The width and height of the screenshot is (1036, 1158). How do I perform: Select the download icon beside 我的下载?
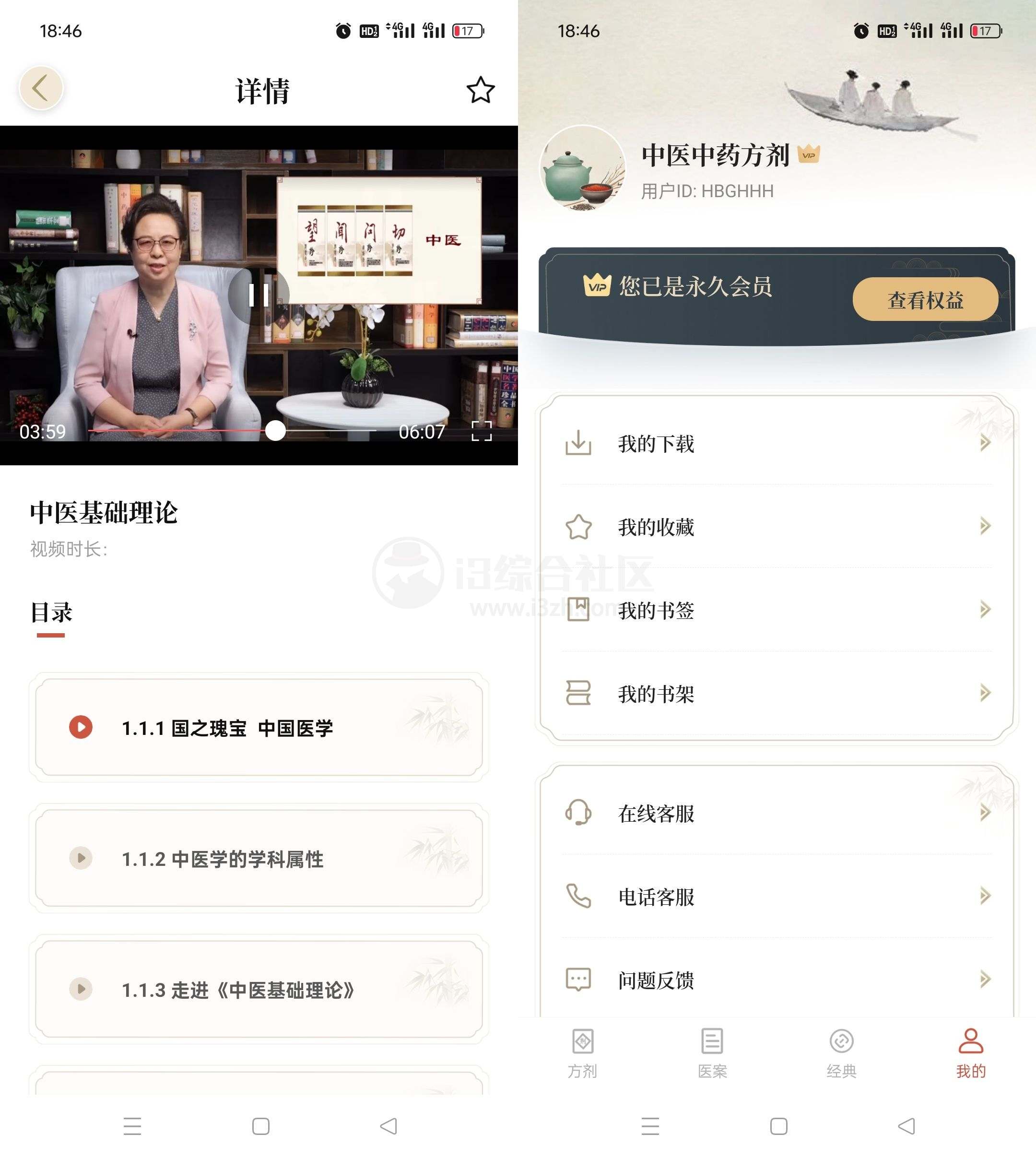pyautogui.click(x=578, y=444)
